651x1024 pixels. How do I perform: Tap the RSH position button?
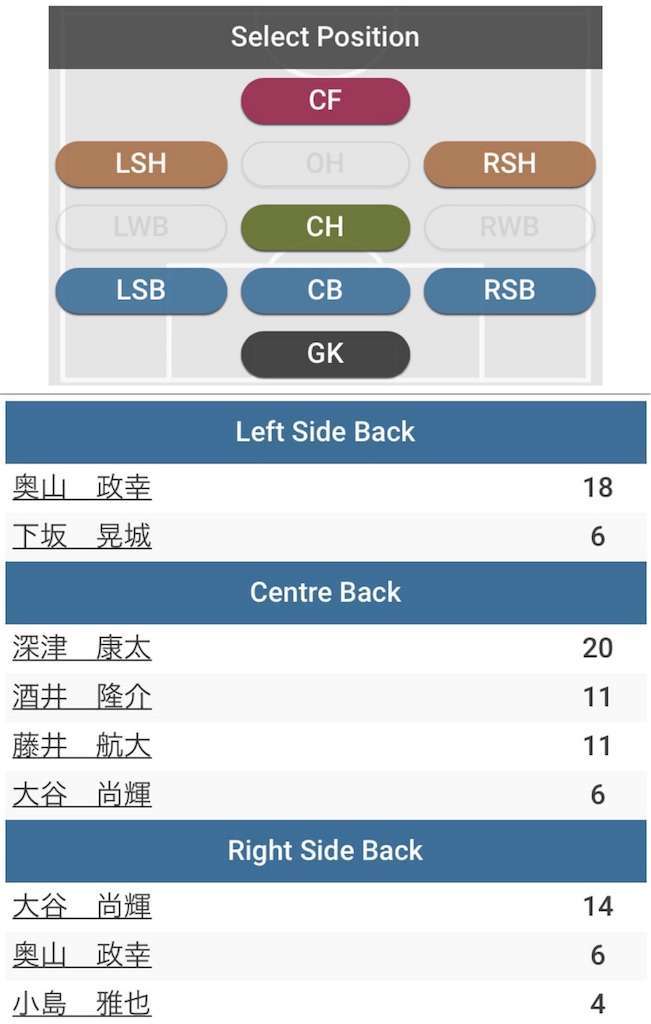tap(509, 164)
